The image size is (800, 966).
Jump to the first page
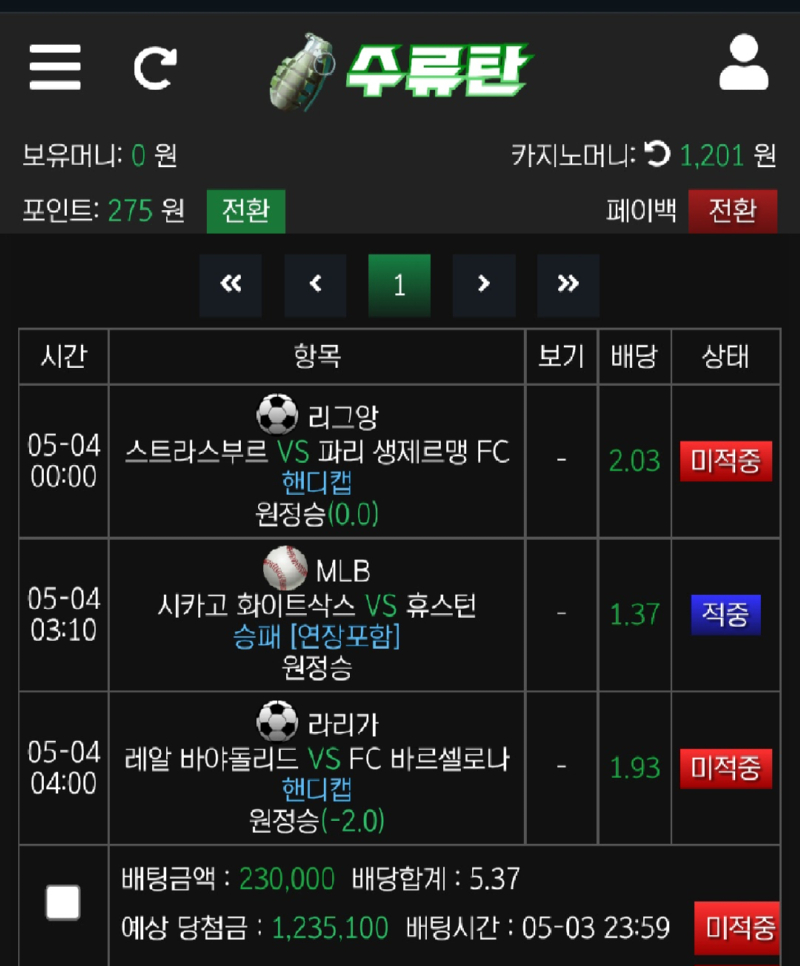(x=231, y=285)
